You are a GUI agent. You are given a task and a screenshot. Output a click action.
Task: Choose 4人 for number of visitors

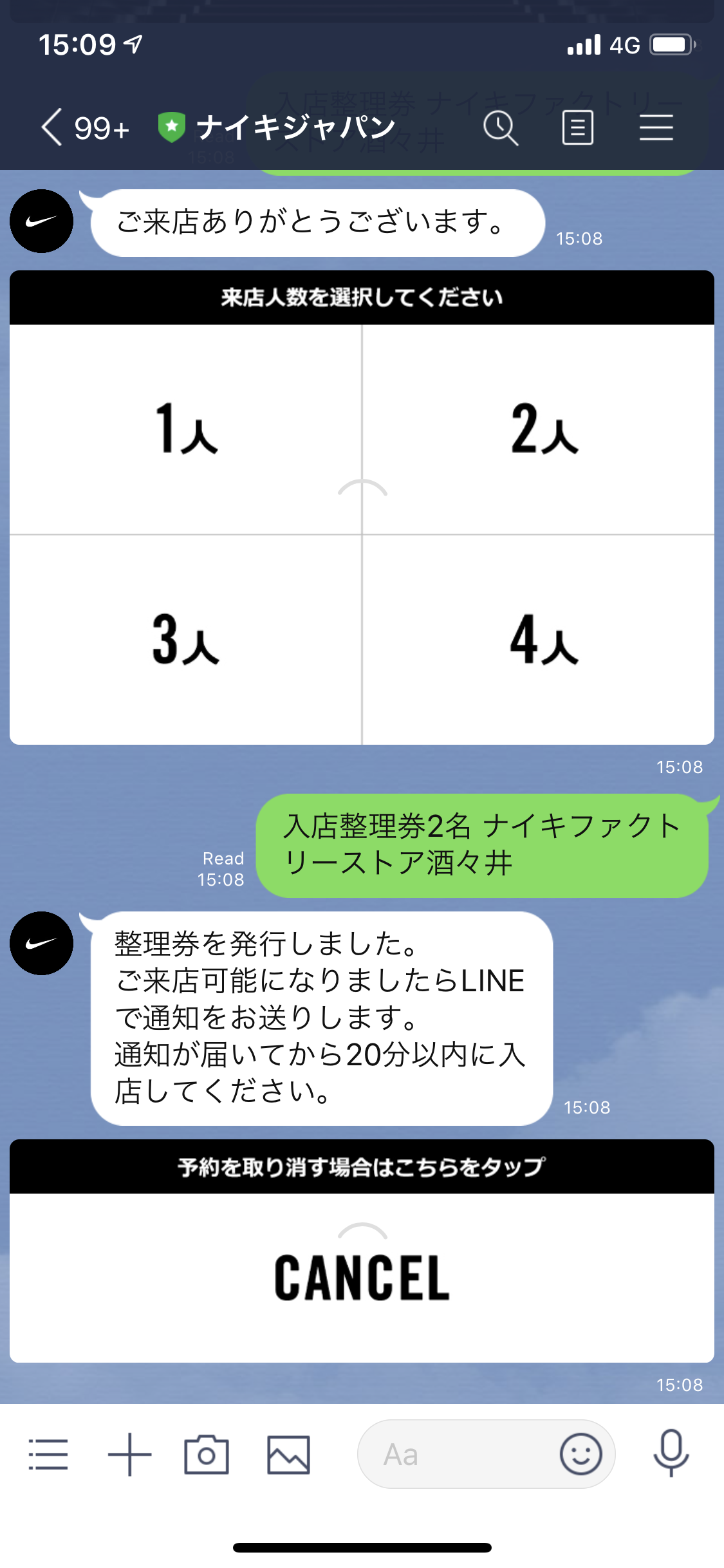coord(539,639)
